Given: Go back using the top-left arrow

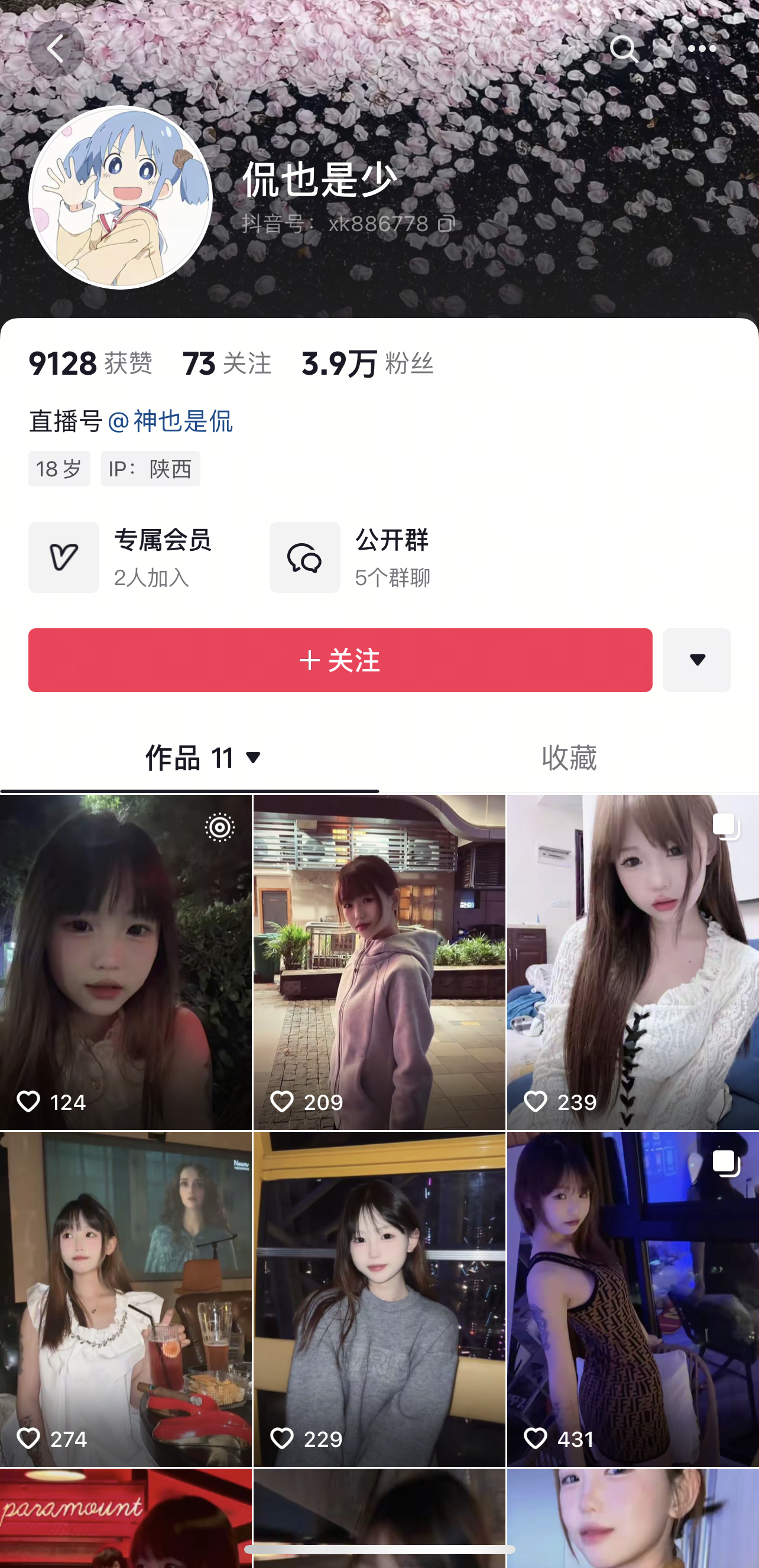Looking at the screenshot, I should (x=56, y=48).
